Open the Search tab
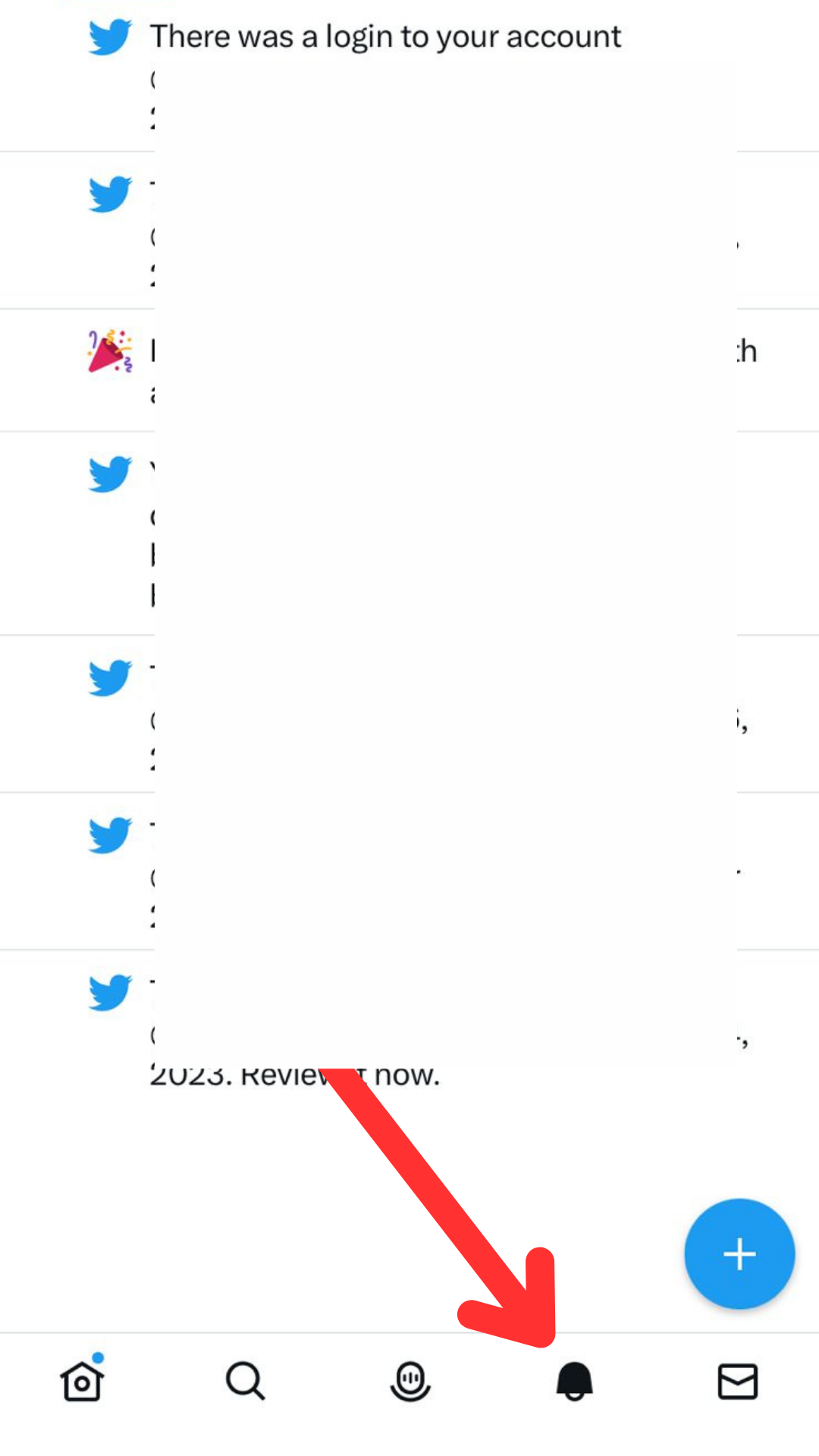The width and height of the screenshot is (819, 1456). click(246, 1381)
